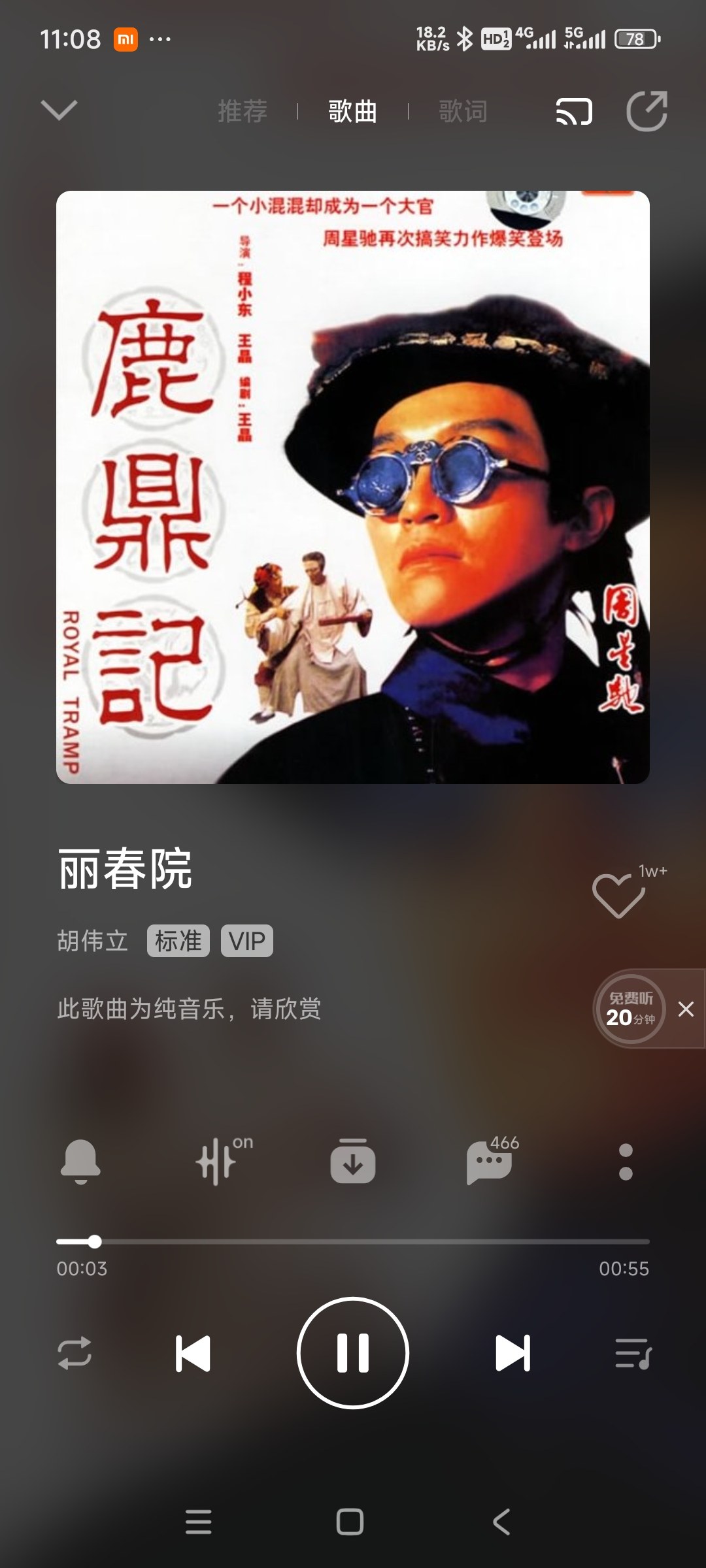Screen dimensions: 706x1568
Task: Skip to the previous track
Action: [x=193, y=1352]
